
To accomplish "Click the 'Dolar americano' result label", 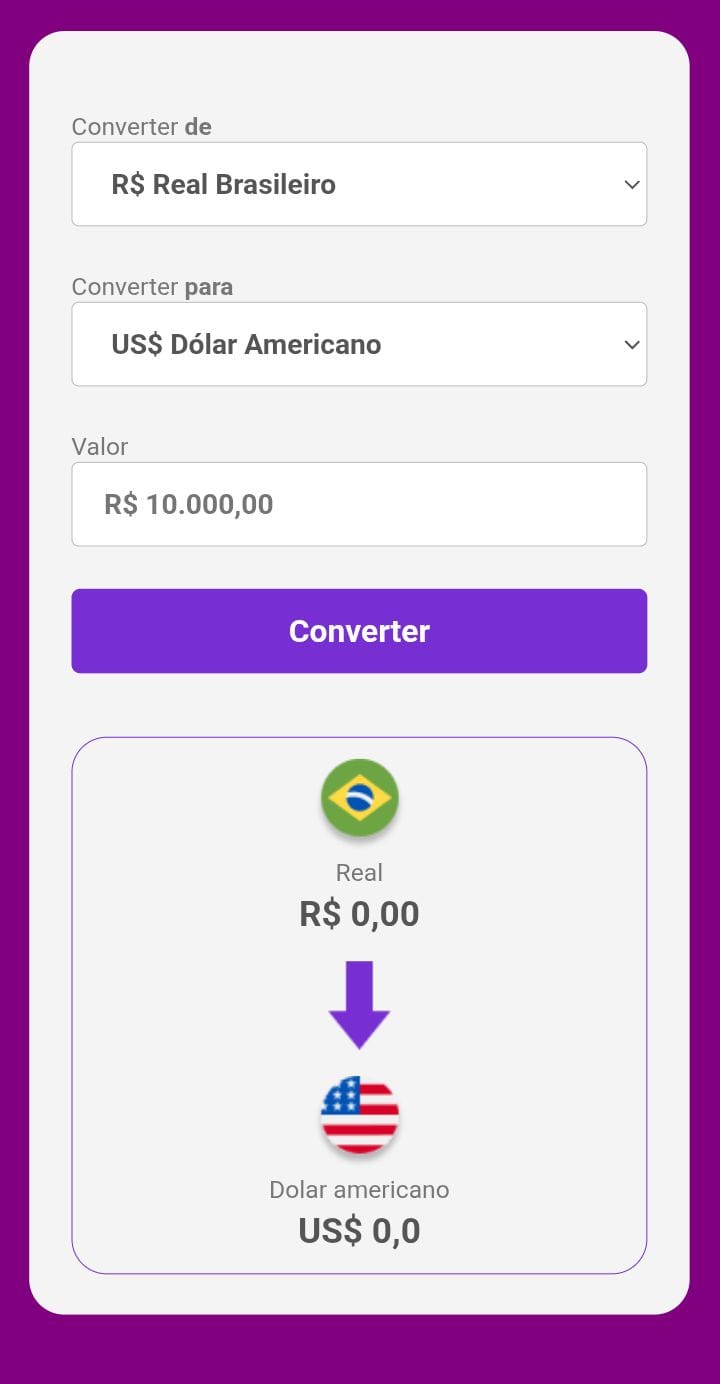I will (x=359, y=1190).
